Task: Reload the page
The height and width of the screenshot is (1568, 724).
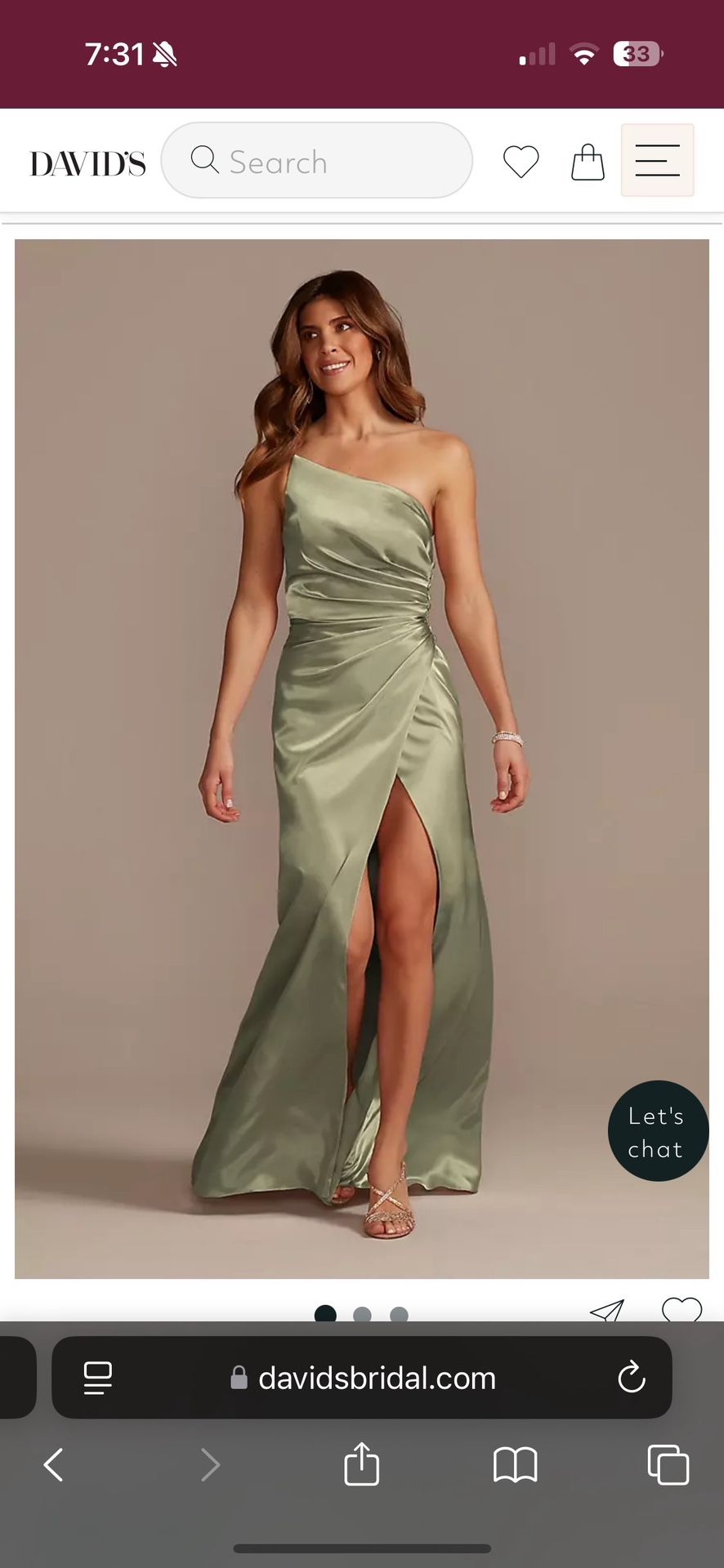Action: (x=632, y=1378)
